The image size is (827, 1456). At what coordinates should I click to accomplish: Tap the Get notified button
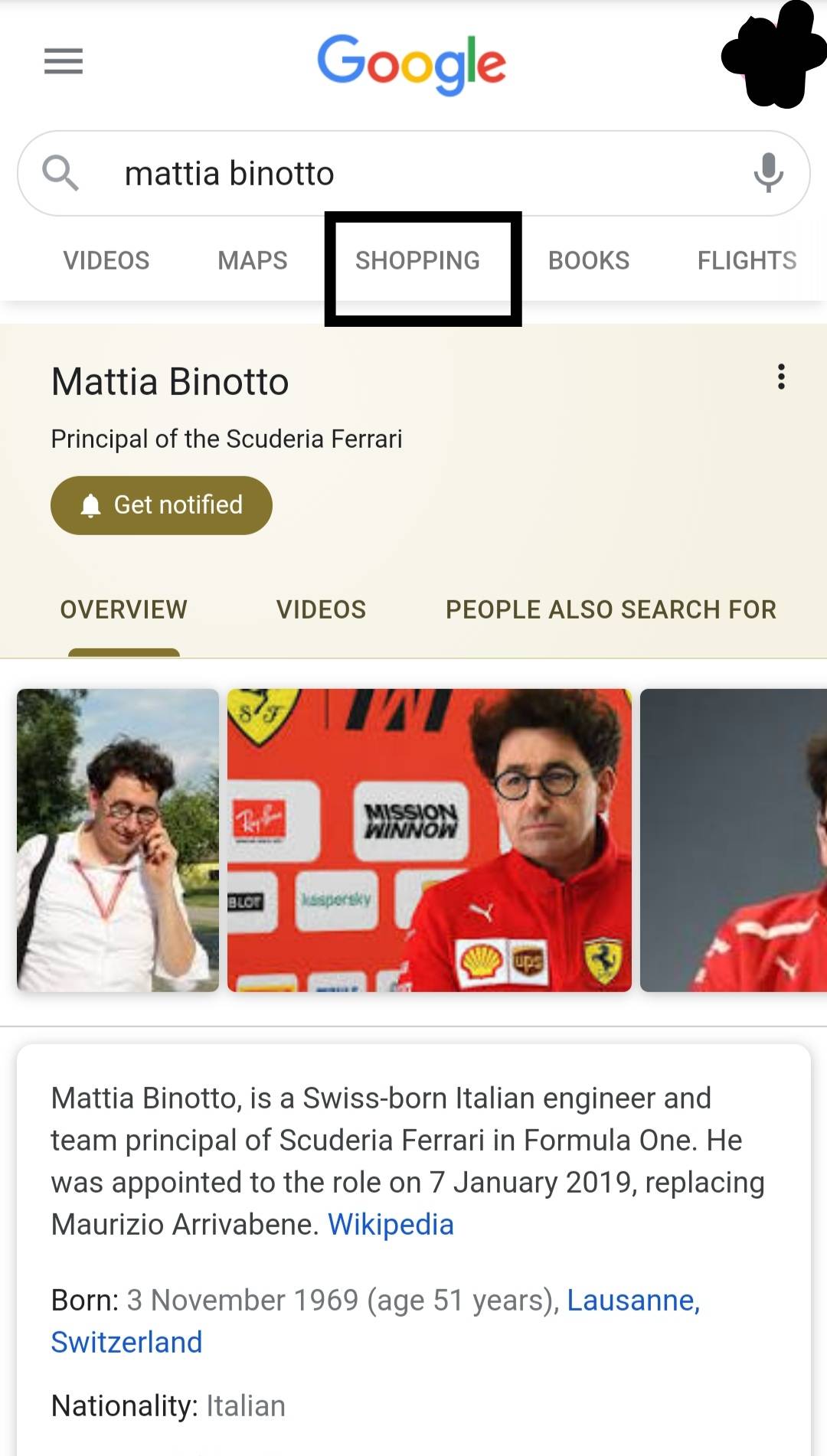(x=162, y=505)
